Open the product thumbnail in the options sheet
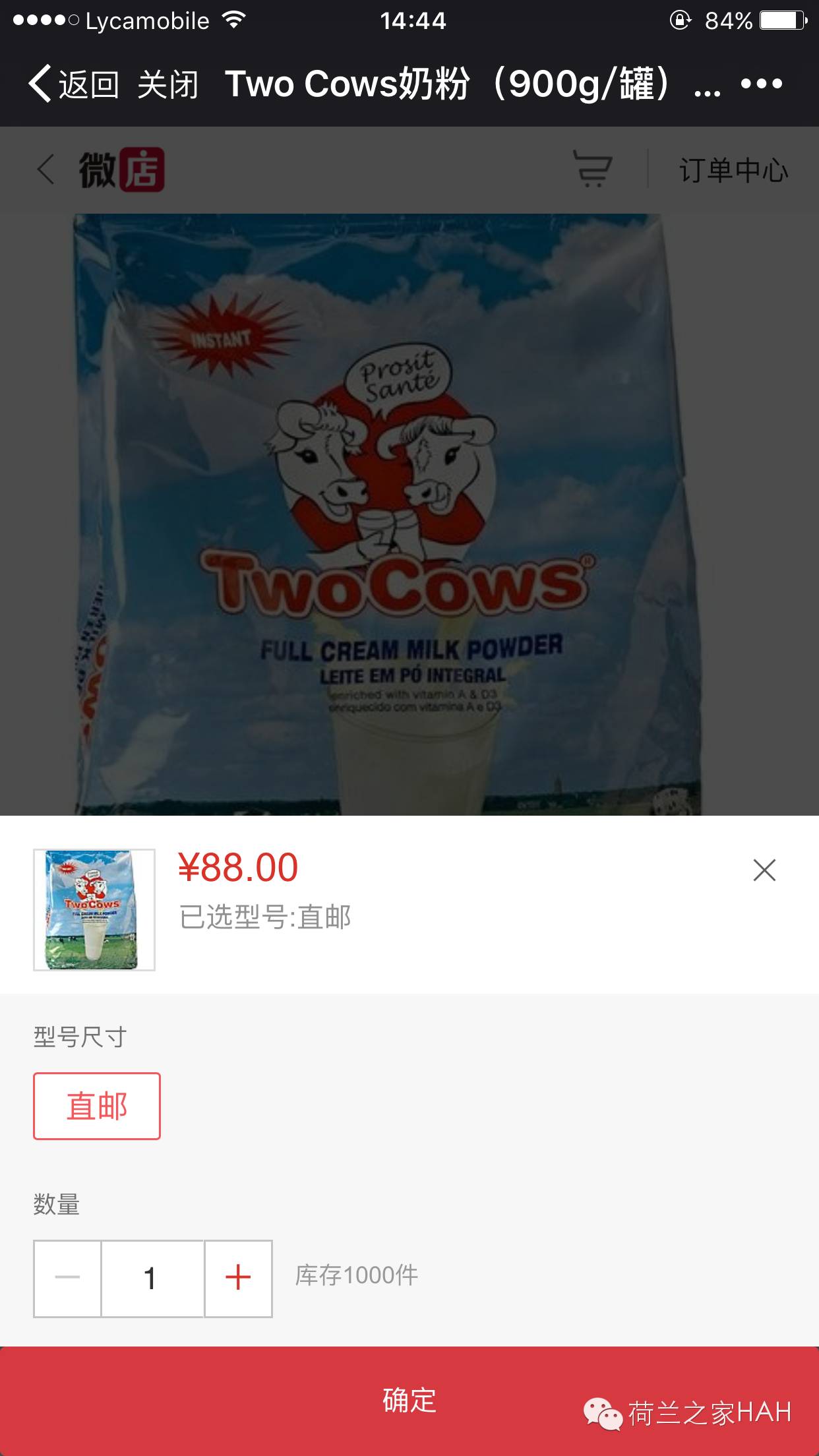The image size is (819, 1456). coord(94,909)
